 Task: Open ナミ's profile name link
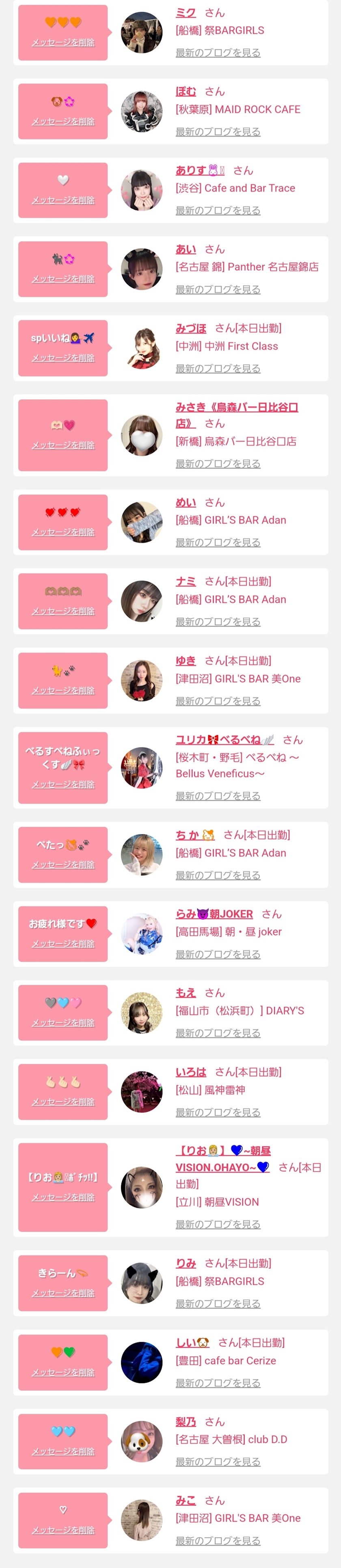click(x=186, y=581)
